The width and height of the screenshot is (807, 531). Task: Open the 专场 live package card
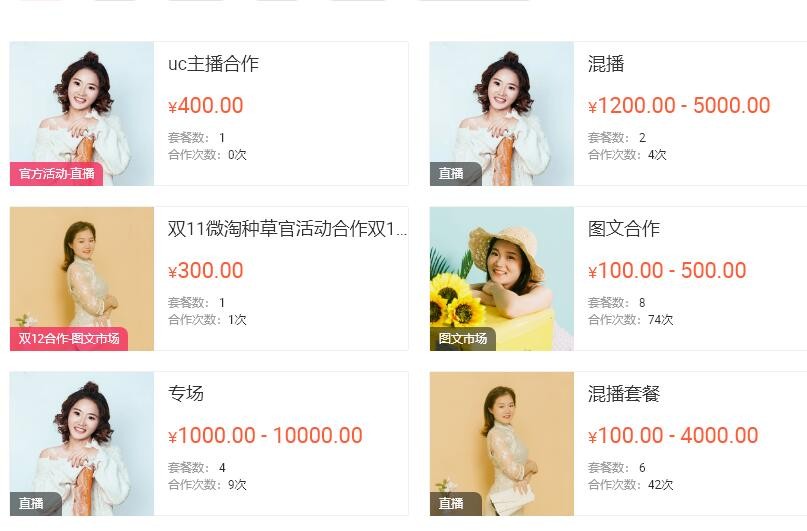click(186, 394)
